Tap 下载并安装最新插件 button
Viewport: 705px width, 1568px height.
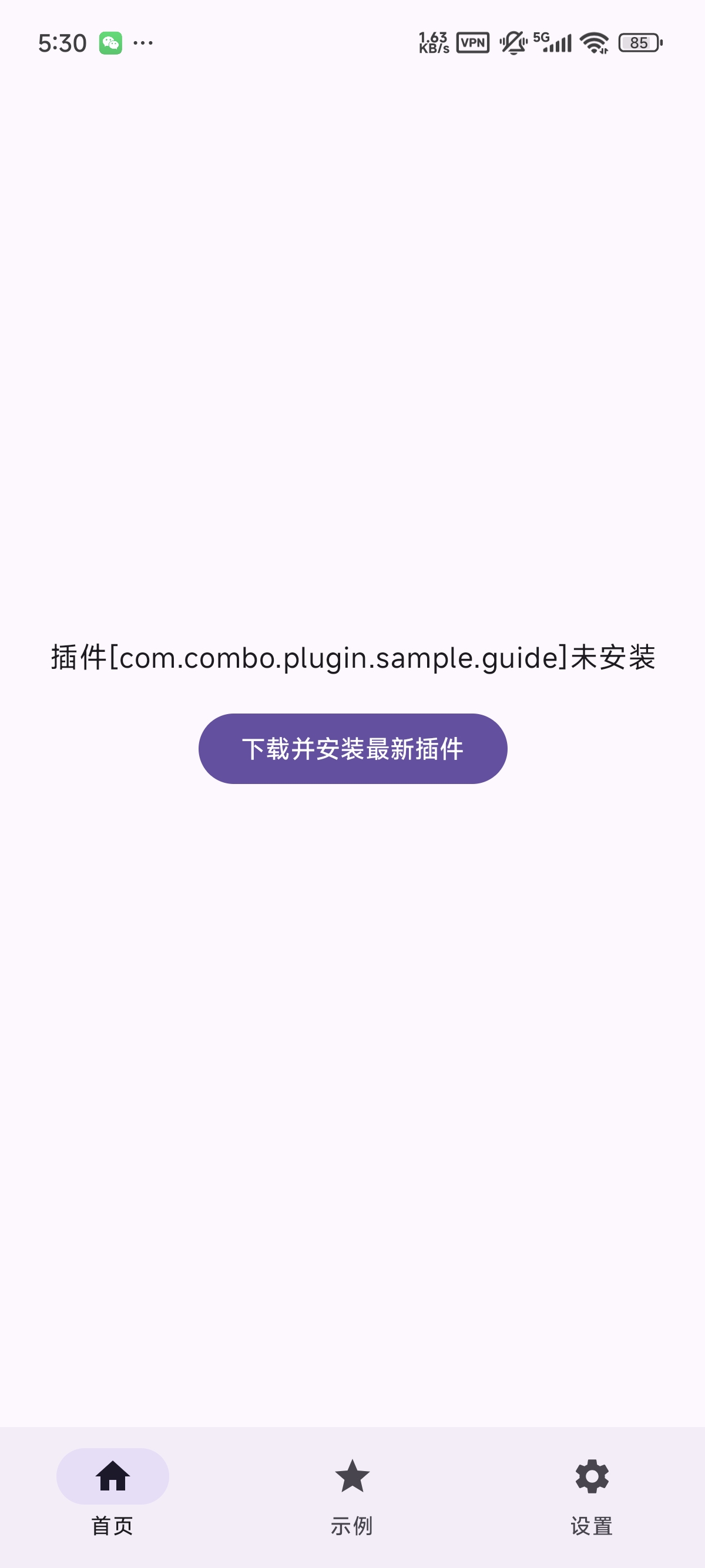click(352, 748)
